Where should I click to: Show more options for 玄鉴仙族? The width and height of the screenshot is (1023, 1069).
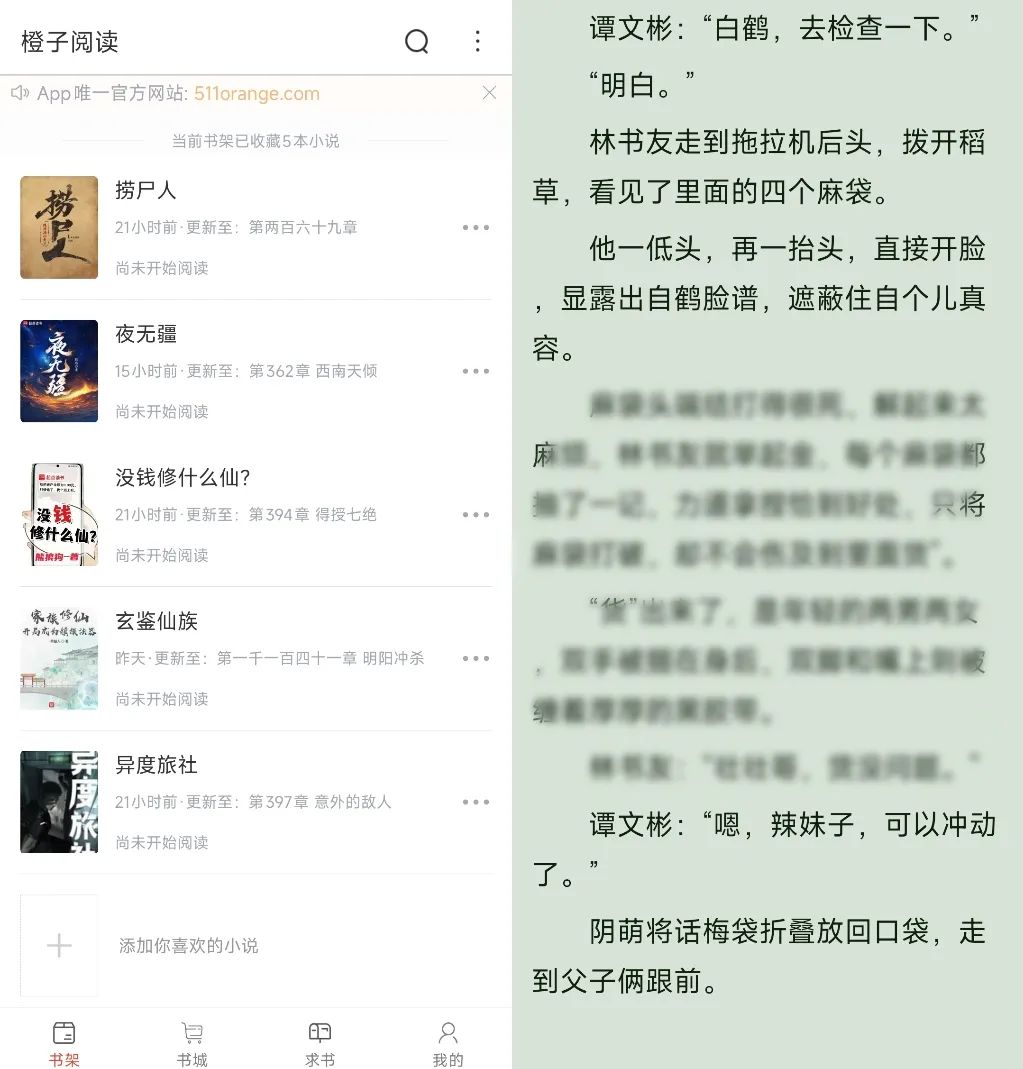(475, 659)
